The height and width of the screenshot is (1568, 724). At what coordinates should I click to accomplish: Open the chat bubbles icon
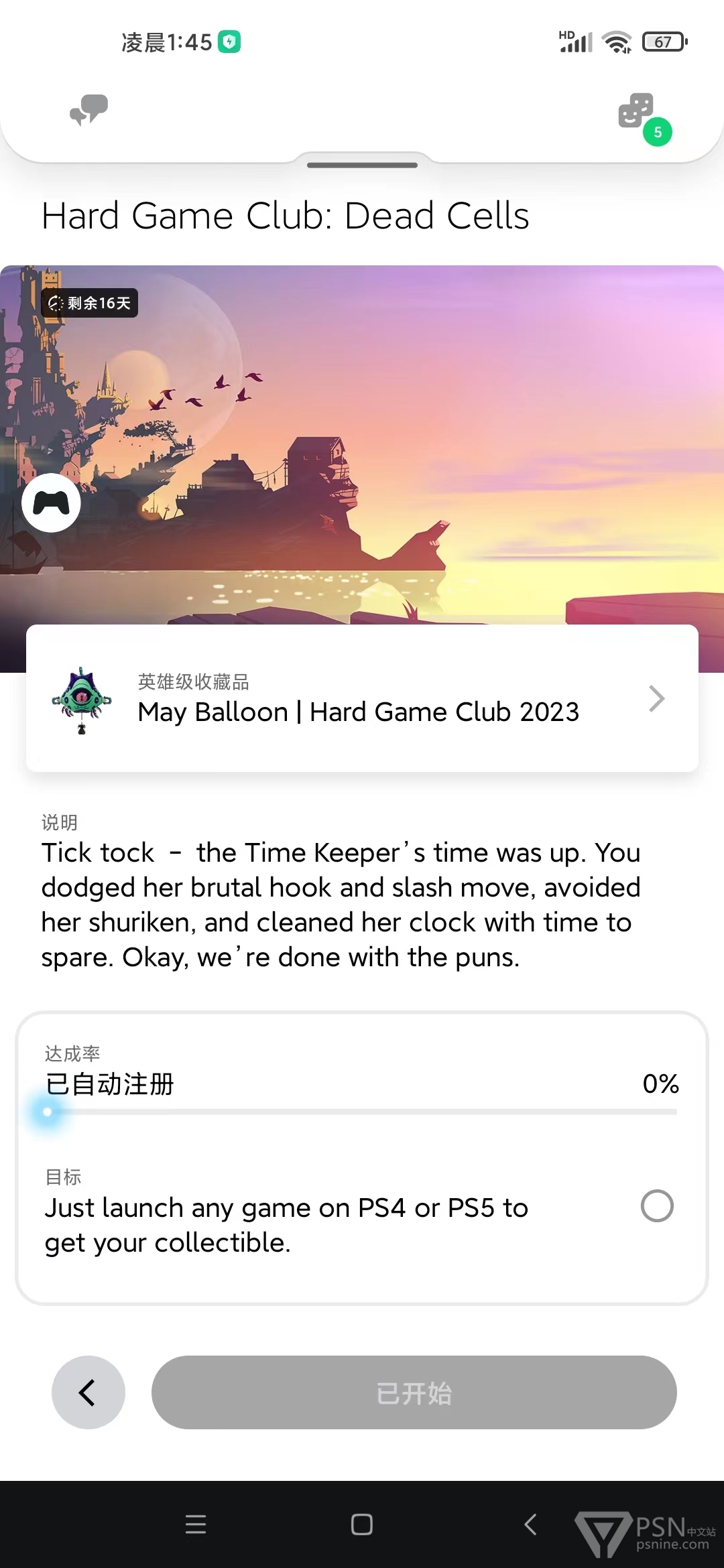pyautogui.click(x=88, y=110)
